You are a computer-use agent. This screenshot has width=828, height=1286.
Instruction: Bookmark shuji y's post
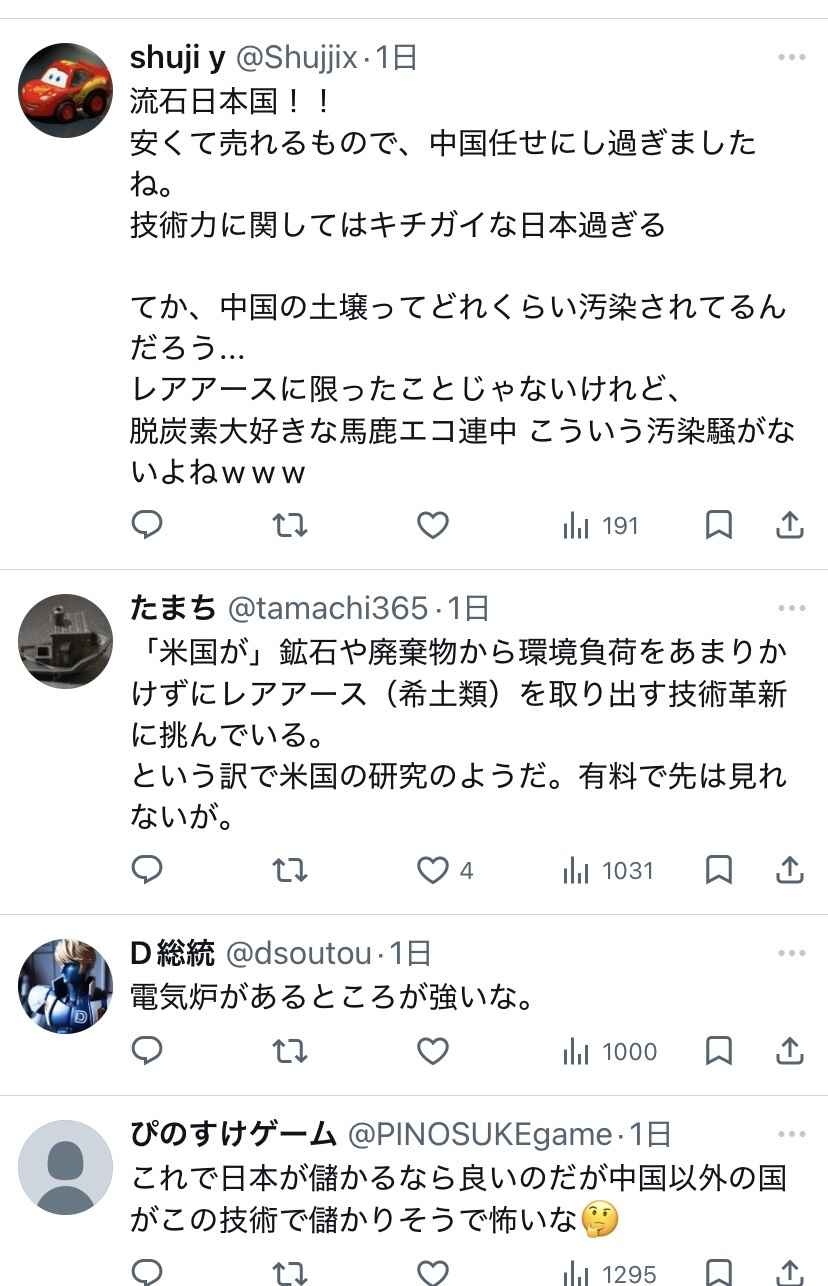(719, 525)
